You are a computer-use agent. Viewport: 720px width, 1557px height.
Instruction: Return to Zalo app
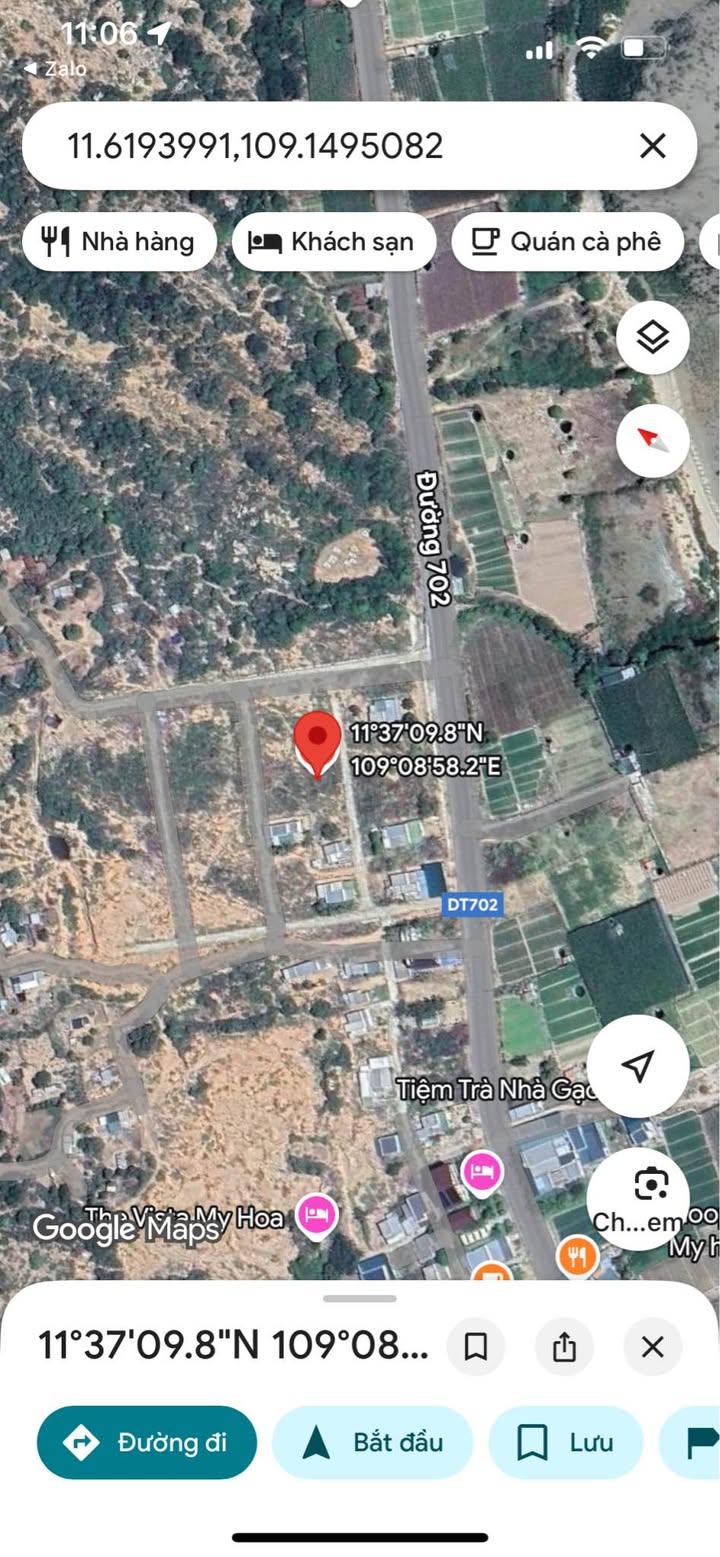tap(55, 69)
